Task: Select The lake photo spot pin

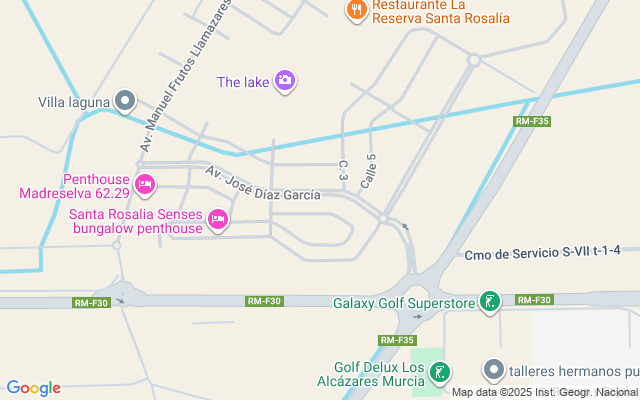Action: point(285,81)
